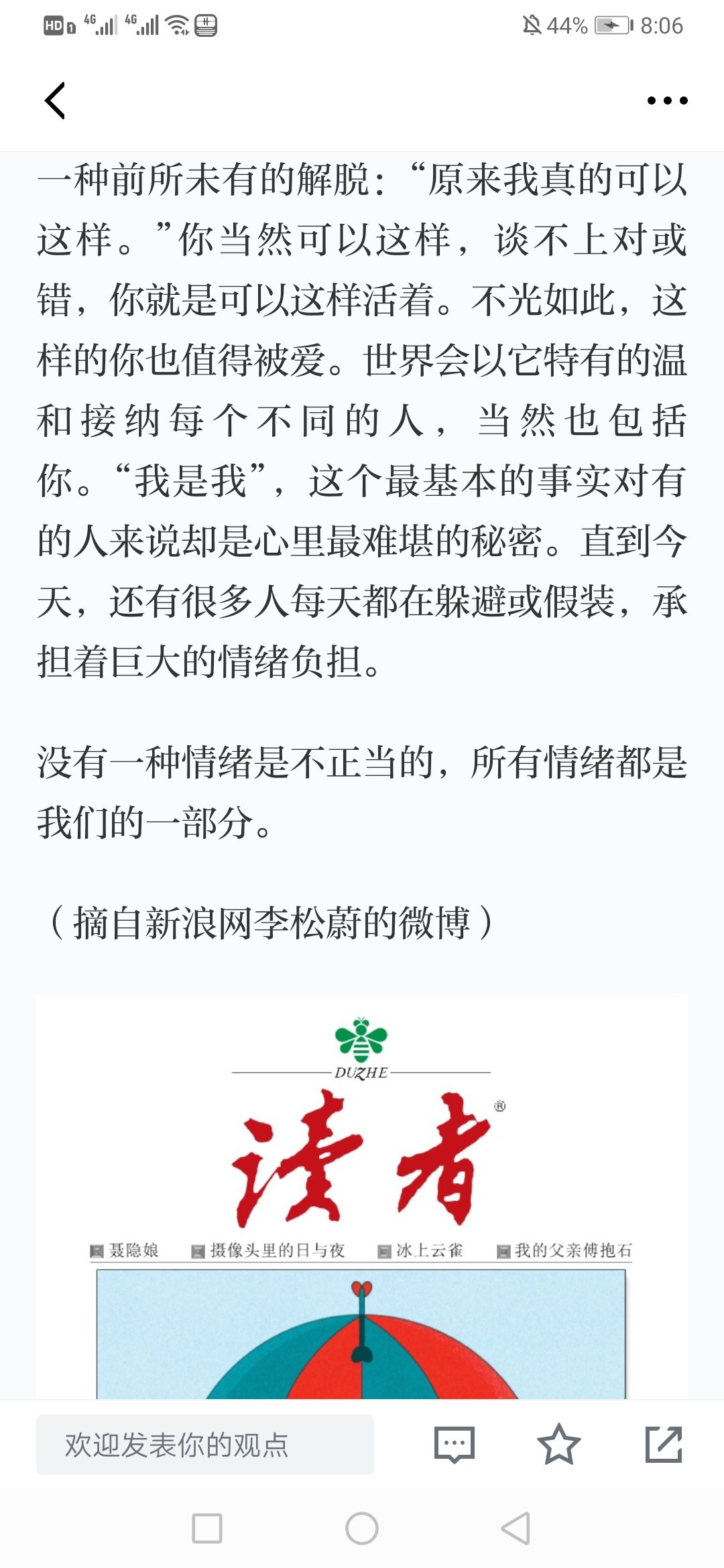Bookmark this article with the star
The height and width of the screenshot is (1568, 724).
558,1445
